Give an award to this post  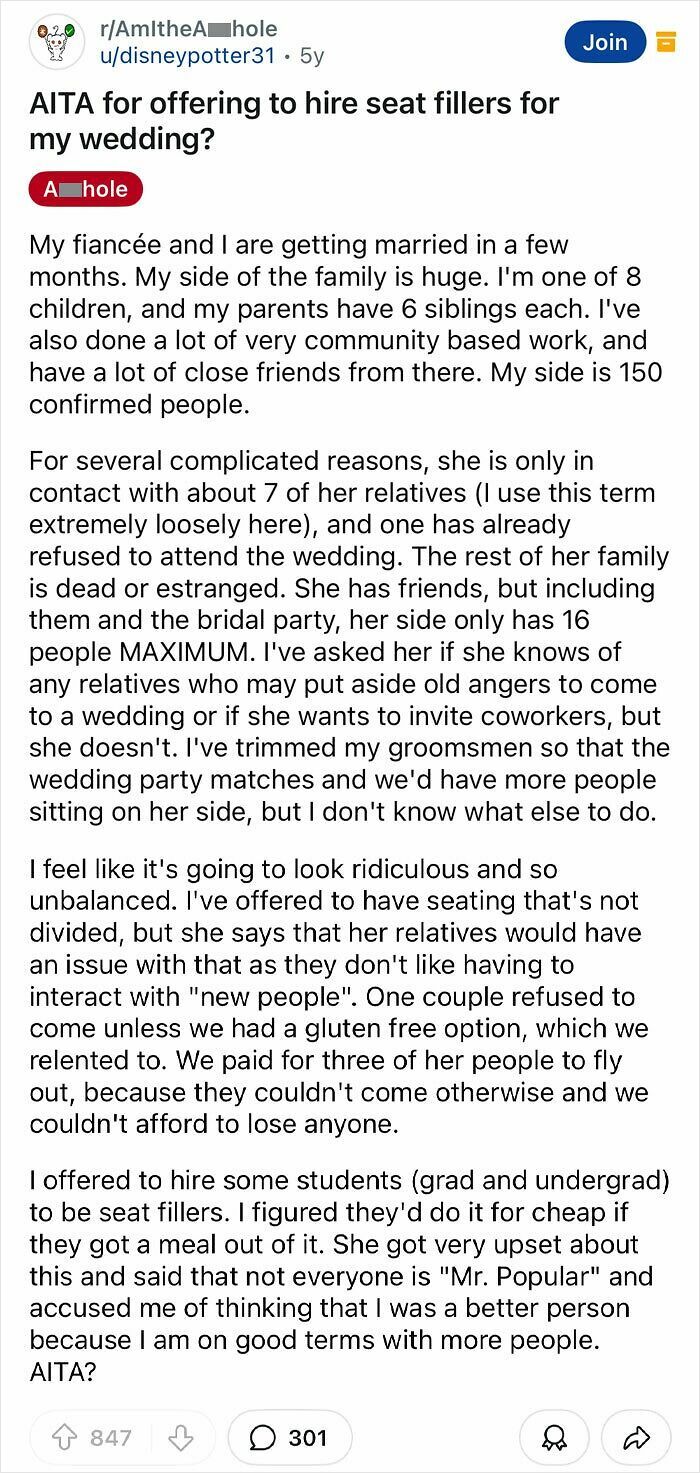tap(549, 1438)
